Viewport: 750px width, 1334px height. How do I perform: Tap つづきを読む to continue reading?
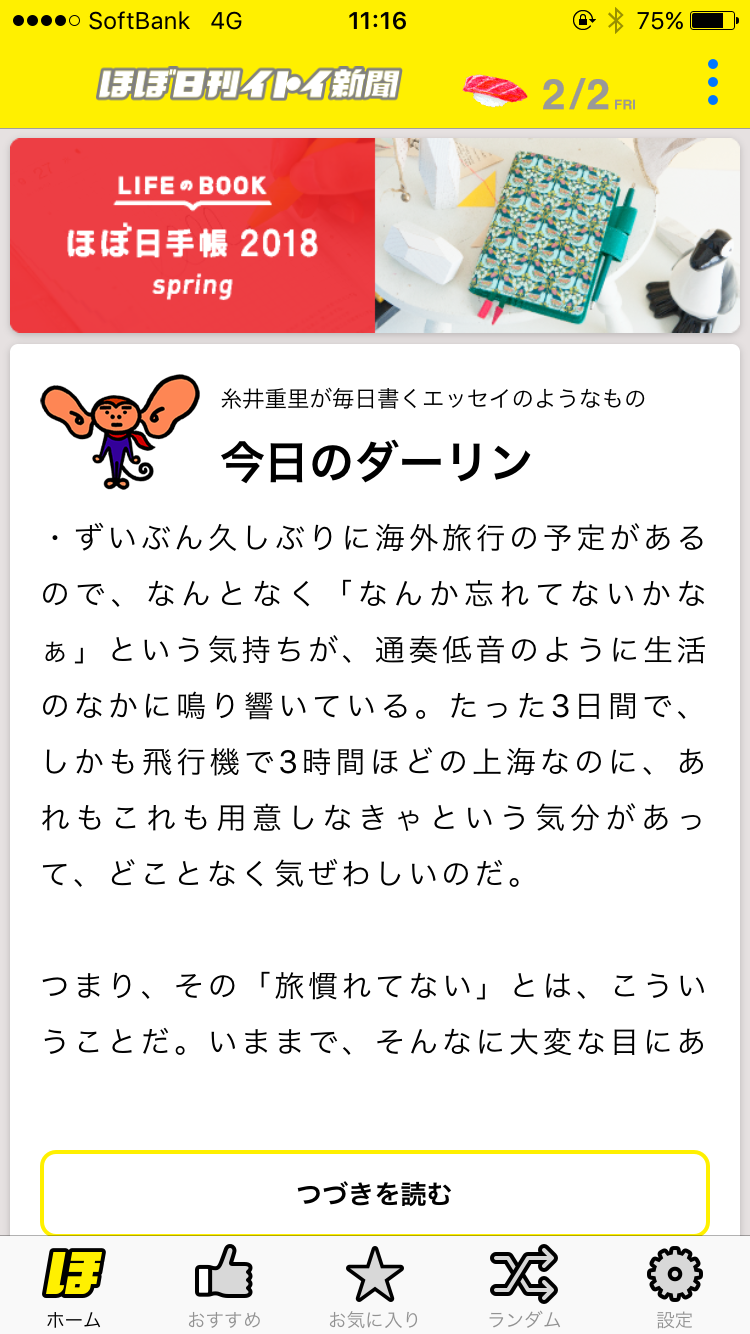click(x=375, y=1193)
